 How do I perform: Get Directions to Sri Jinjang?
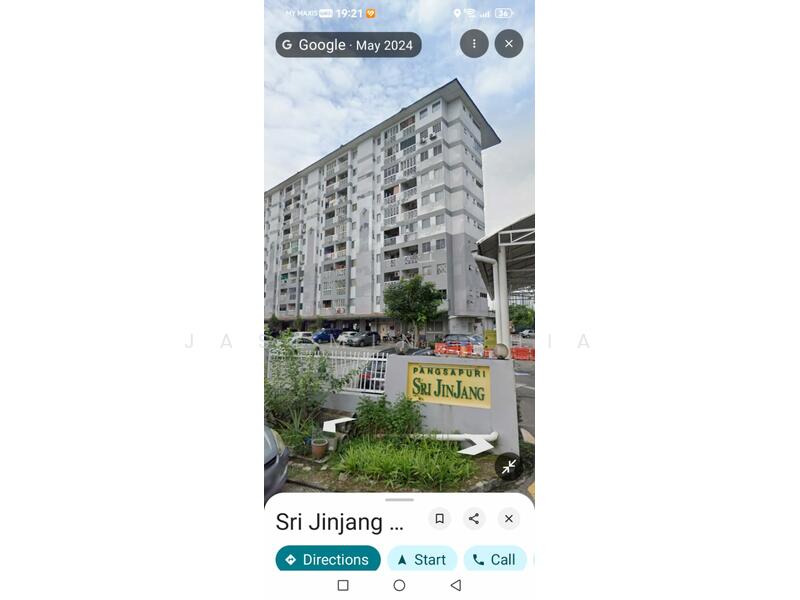(327, 559)
